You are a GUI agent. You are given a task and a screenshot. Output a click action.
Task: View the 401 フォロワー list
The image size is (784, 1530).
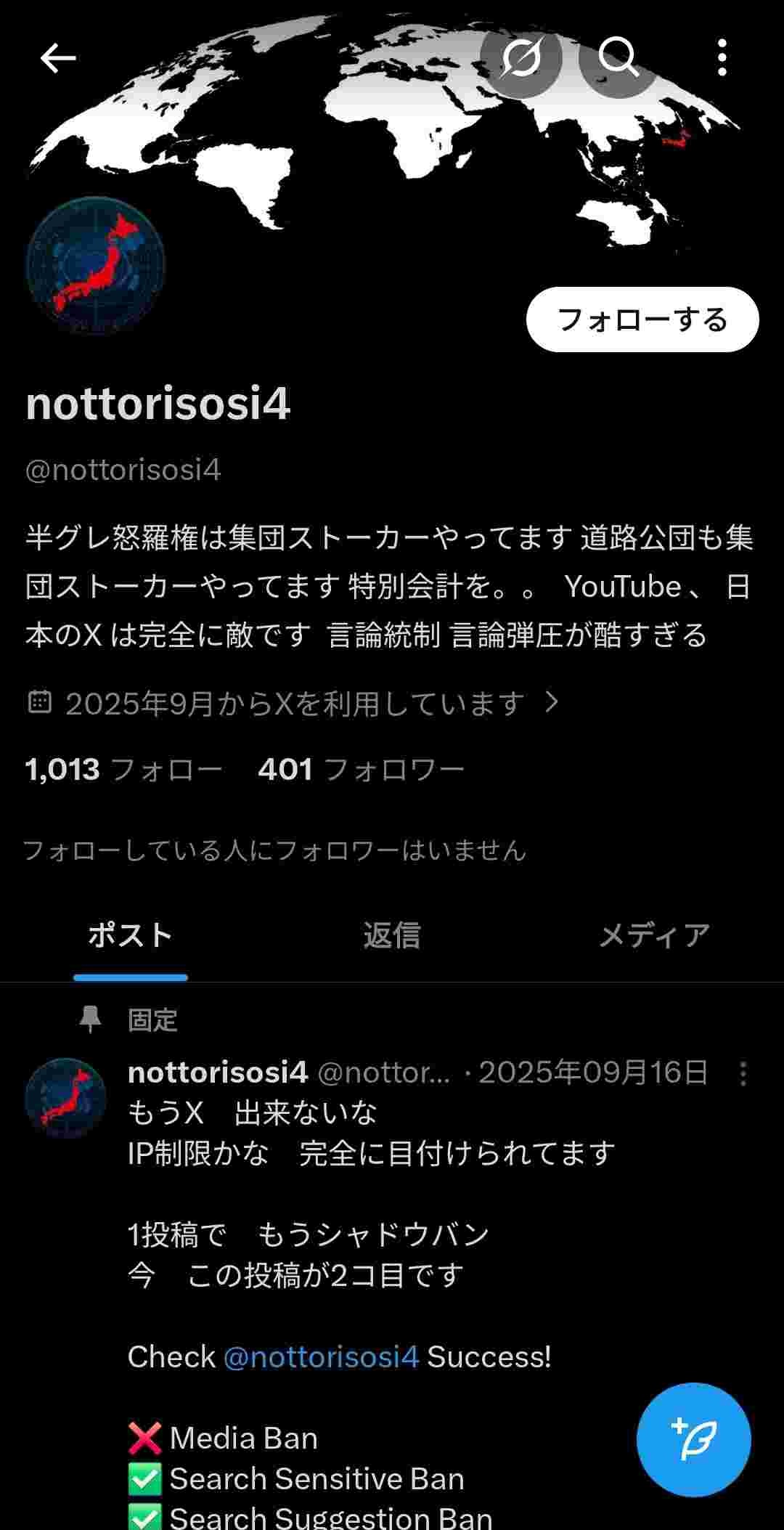pos(361,769)
